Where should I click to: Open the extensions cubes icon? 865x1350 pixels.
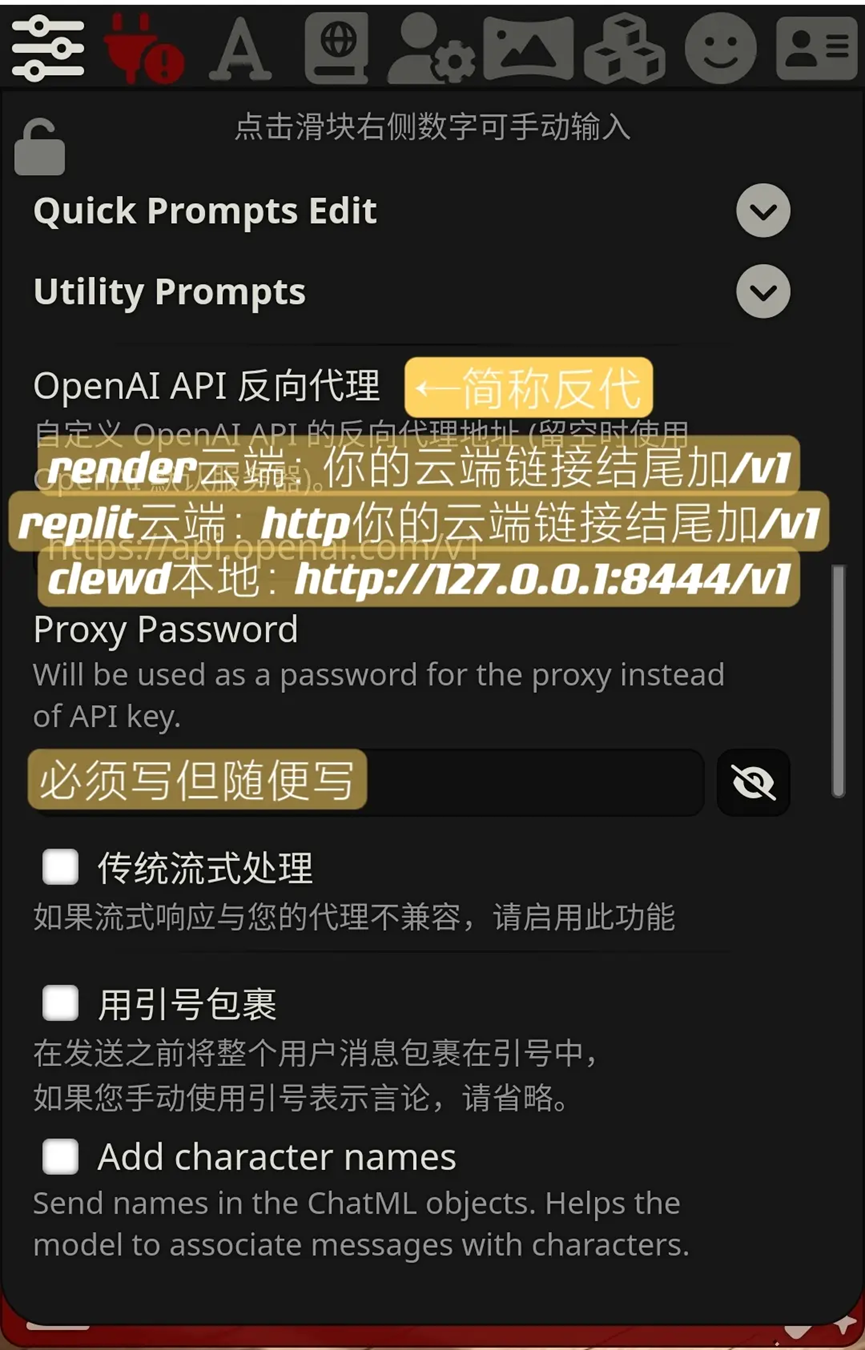pos(624,48)
